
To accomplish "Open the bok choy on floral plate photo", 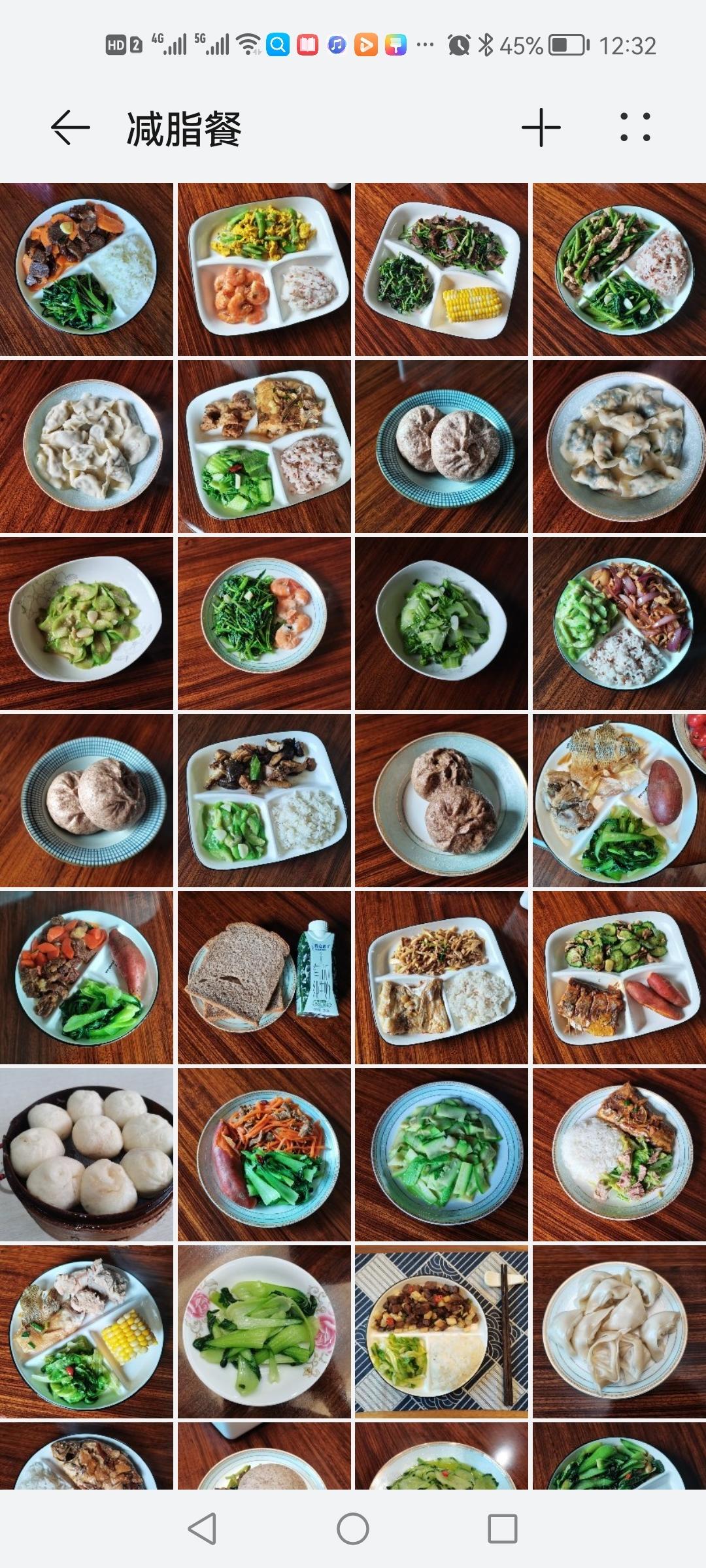I will 264,1331.
